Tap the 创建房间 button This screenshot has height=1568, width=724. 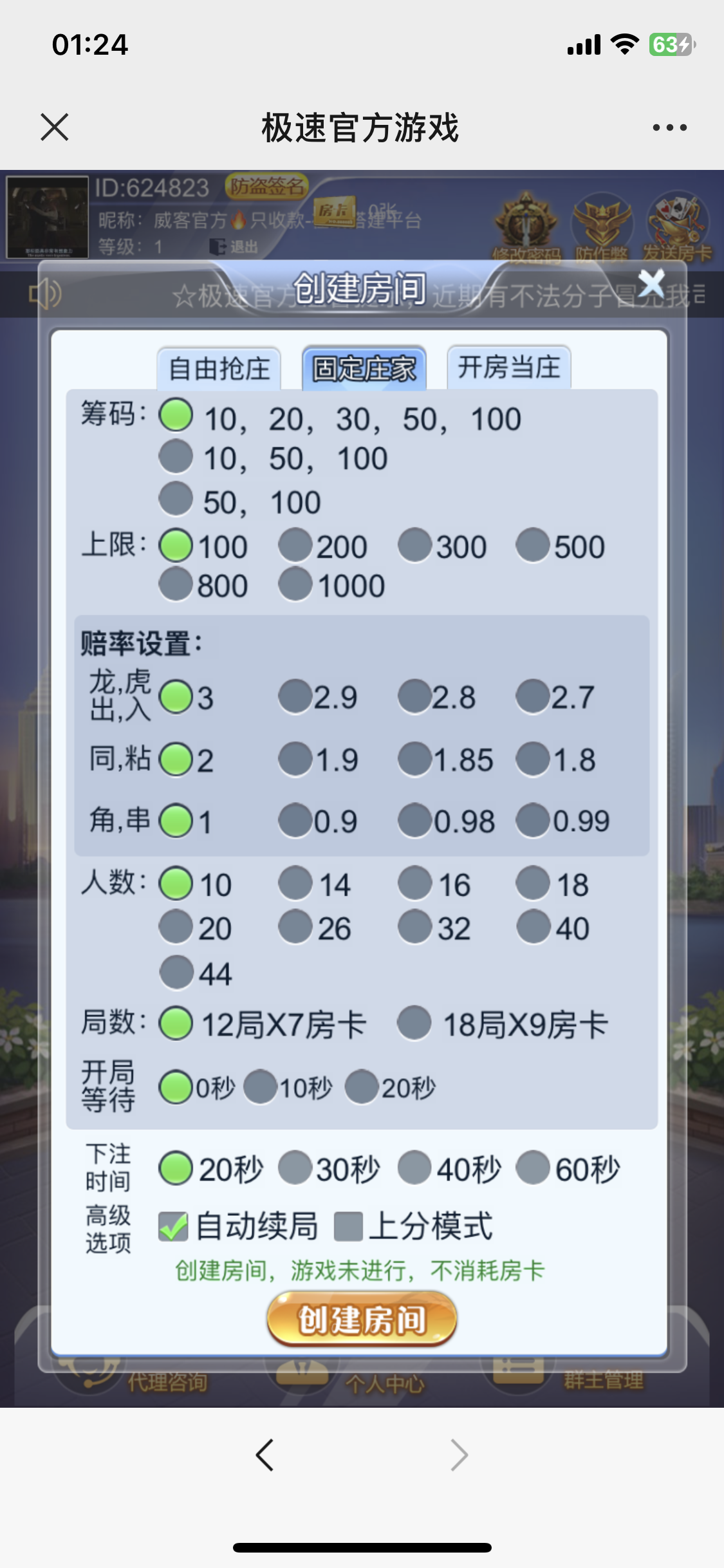coord(362,1319)
